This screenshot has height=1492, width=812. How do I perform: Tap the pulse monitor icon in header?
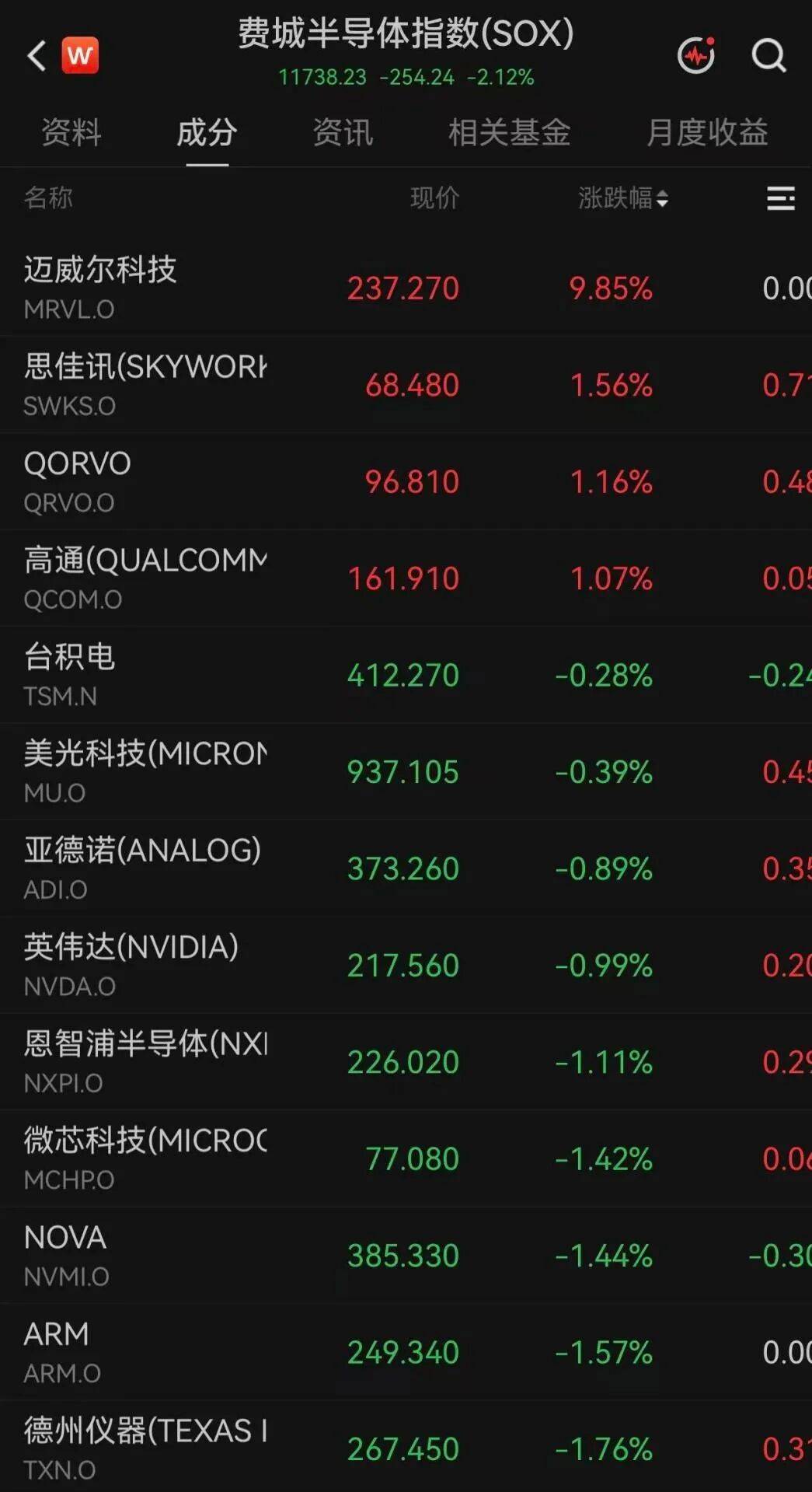[696, 55]
